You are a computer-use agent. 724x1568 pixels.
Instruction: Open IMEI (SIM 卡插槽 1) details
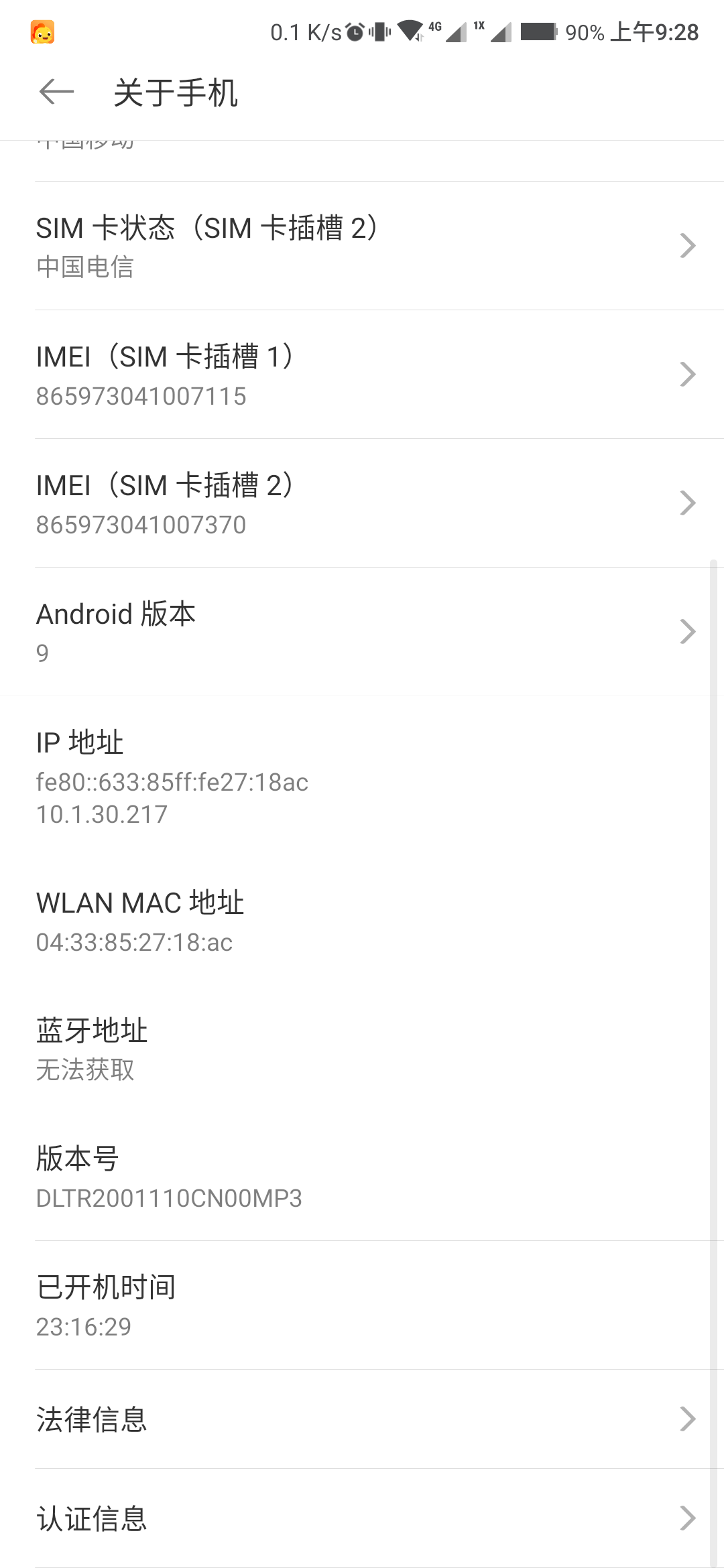(362, 375)
